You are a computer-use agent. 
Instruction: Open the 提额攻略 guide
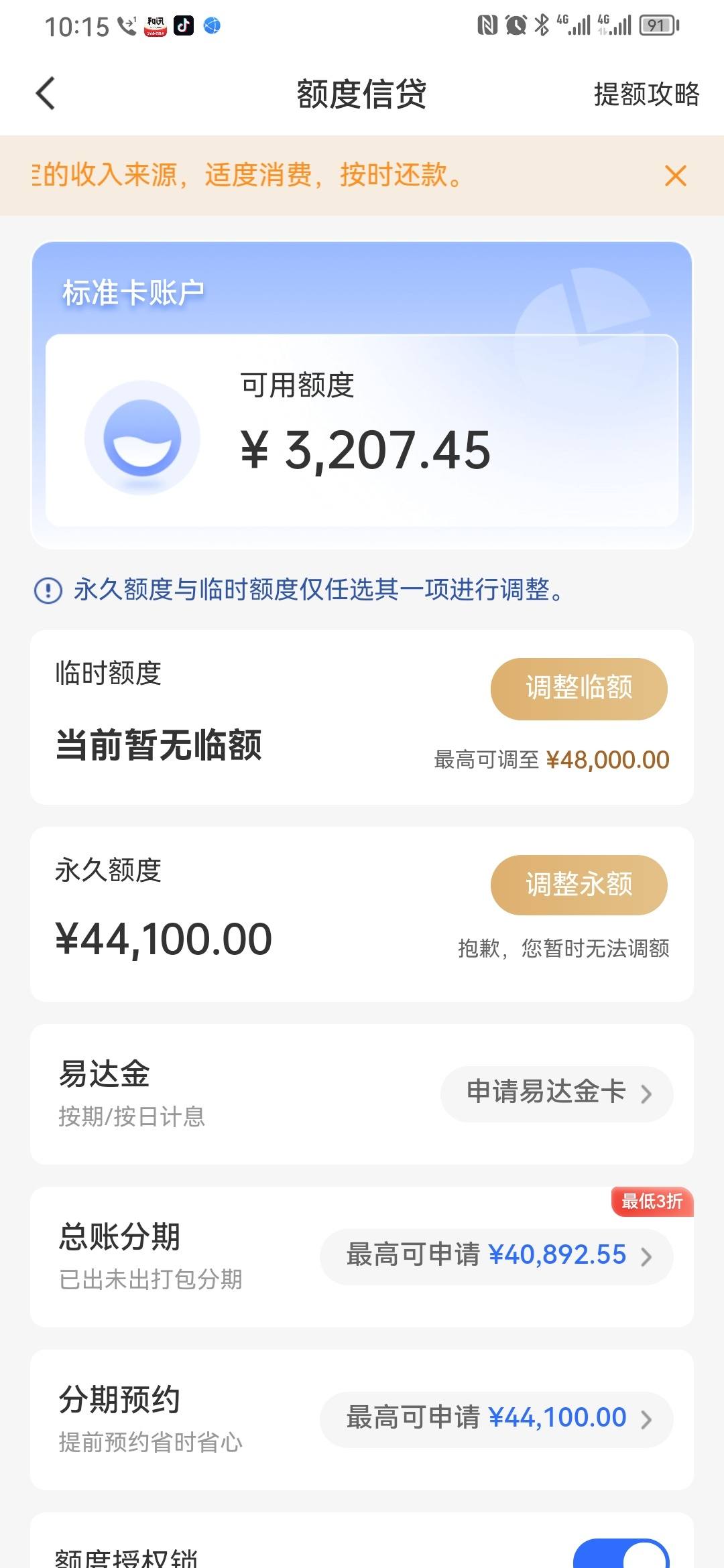646,94
